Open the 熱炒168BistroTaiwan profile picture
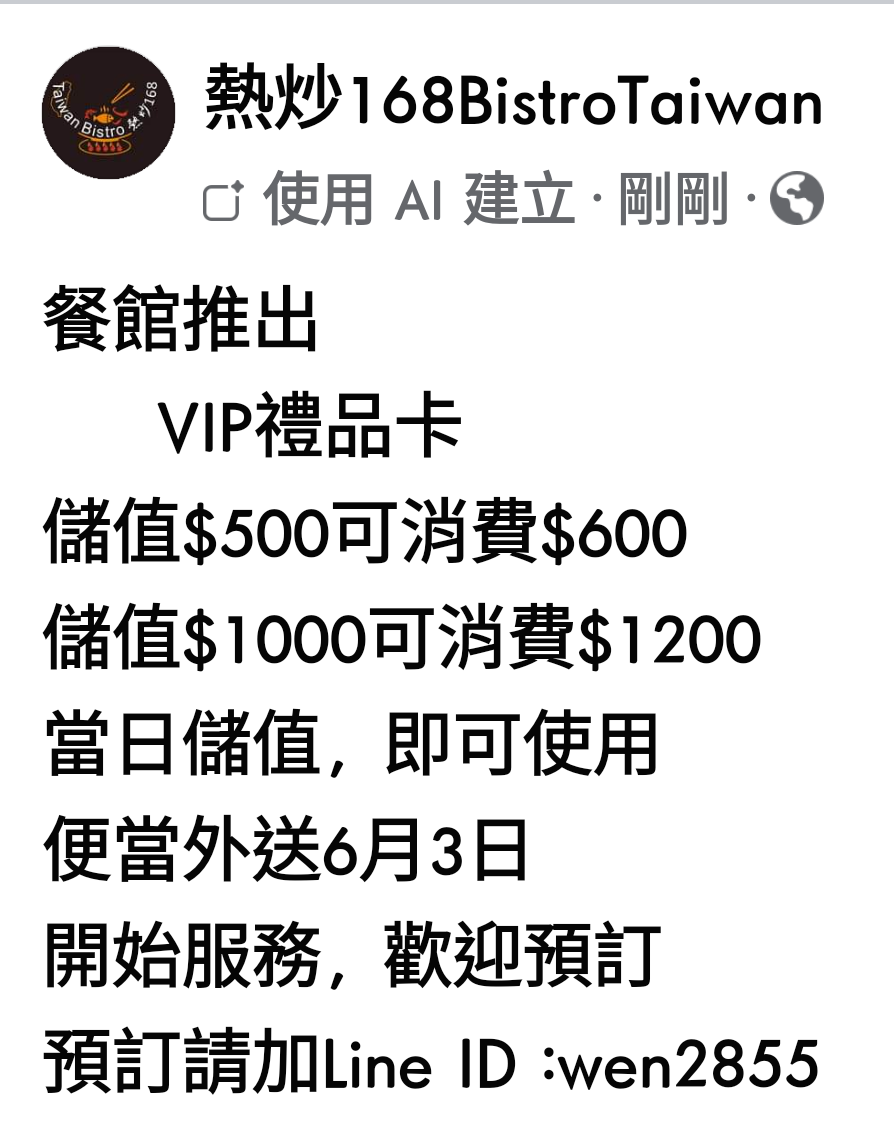Image resolution: width=894 pixels, height=1136 pixels. coord(108,112)
